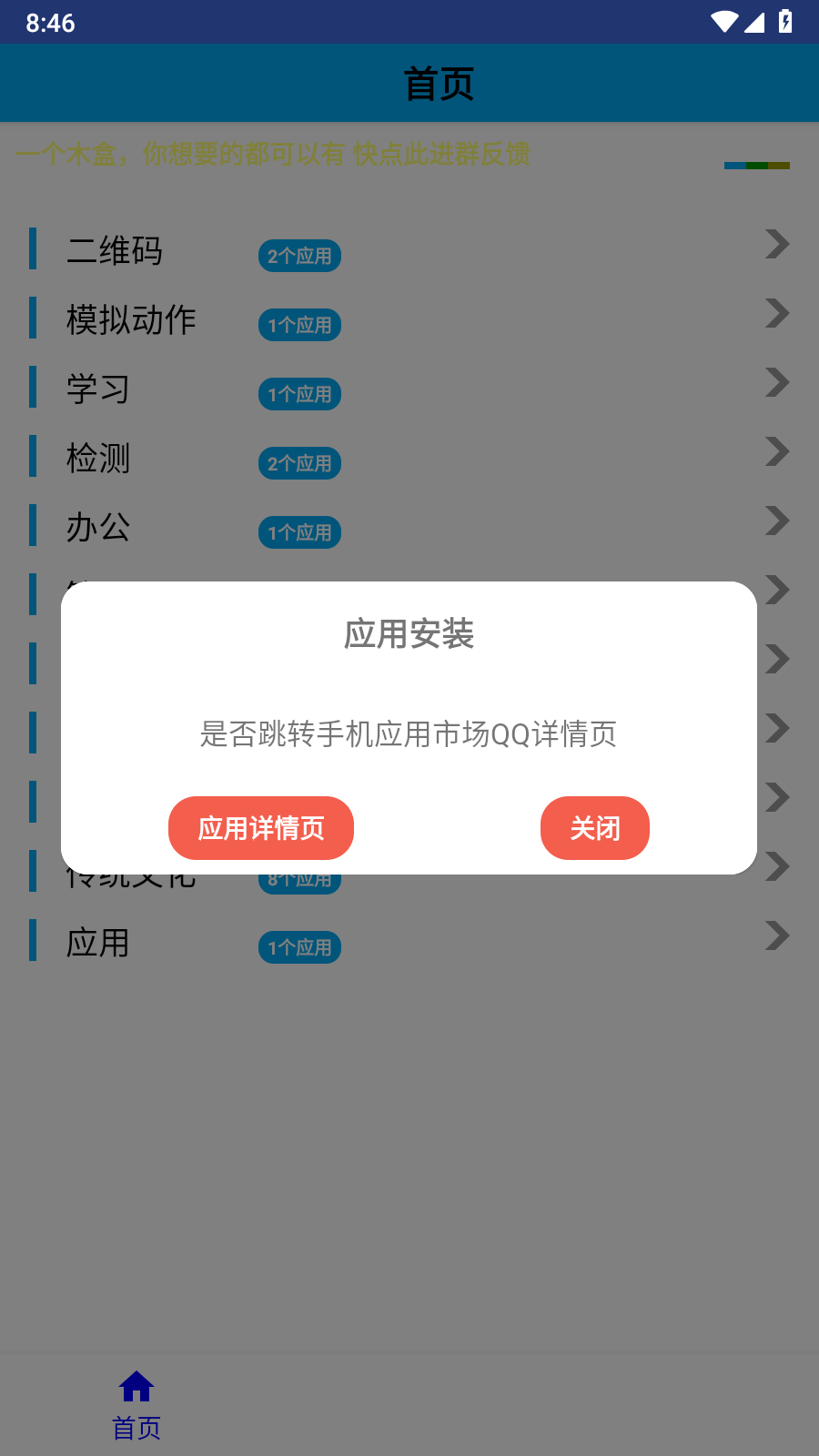The height and width of the screenshot is (1456, 819).
Task: Tap the 应用详情页 button
Action: click(x=261, y=828)
